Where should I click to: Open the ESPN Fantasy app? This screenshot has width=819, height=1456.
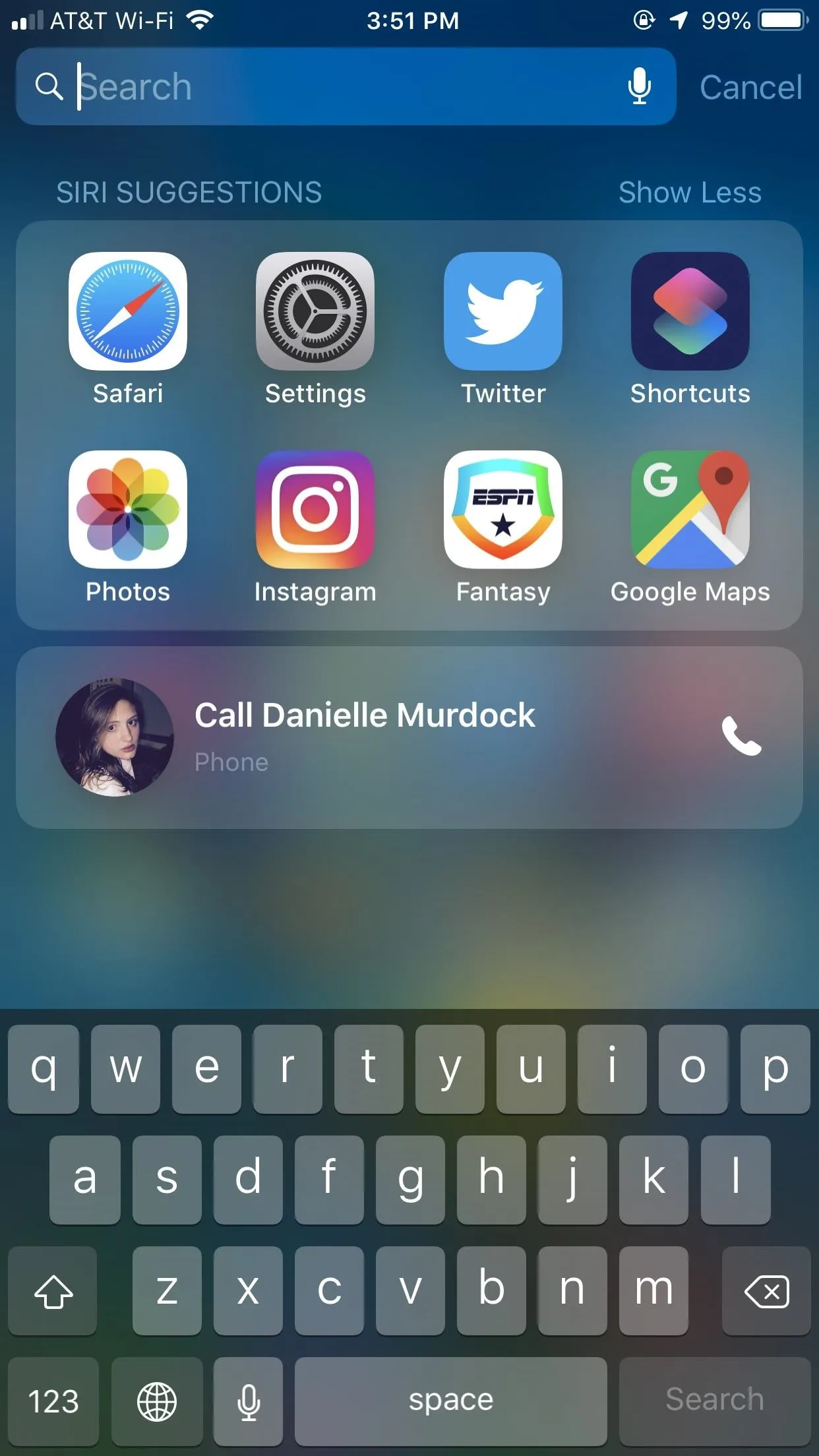click(x=503, y=510)
